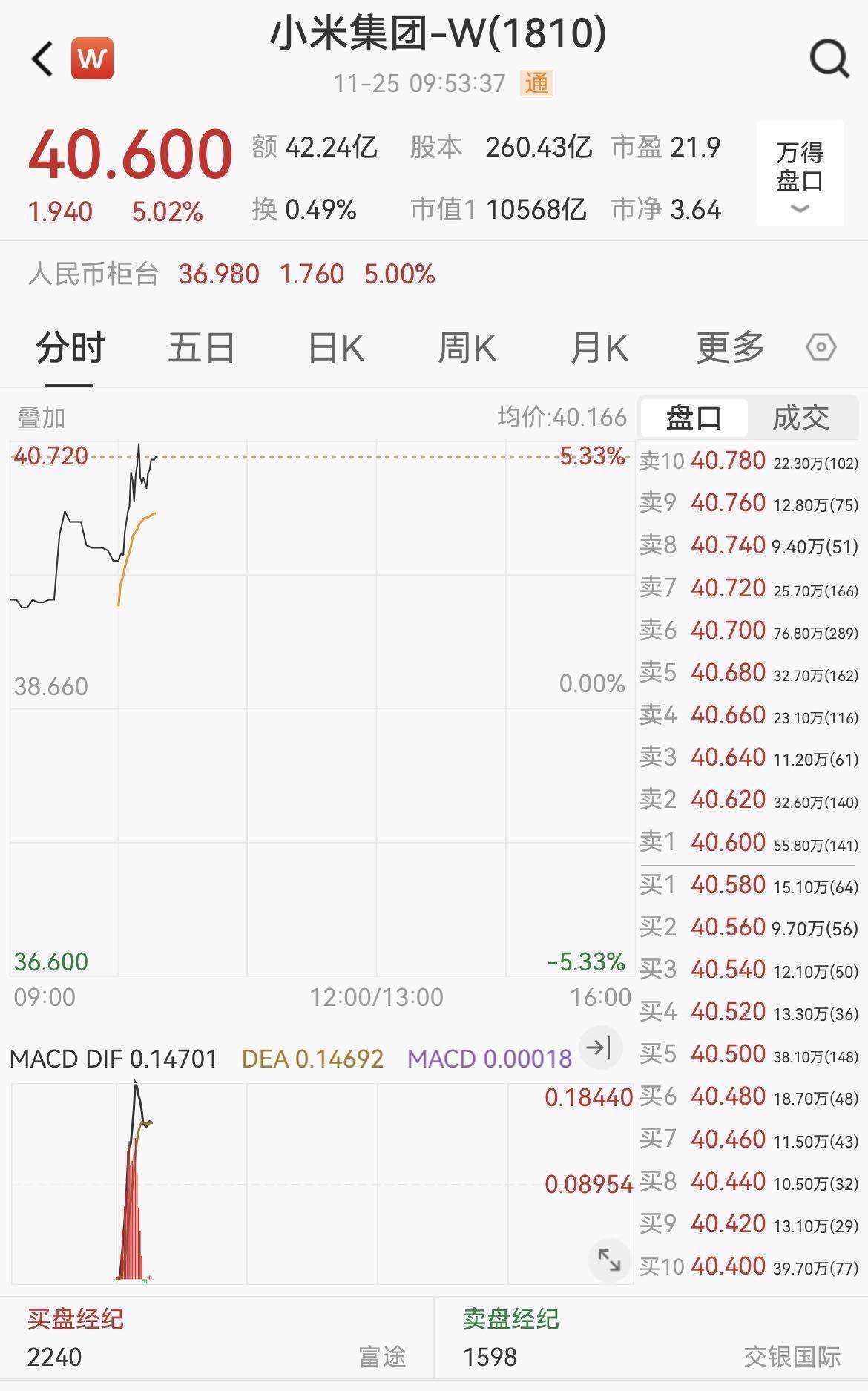
Task: Switch to the 五日 chart tab
Action: [x=201, y=348]
